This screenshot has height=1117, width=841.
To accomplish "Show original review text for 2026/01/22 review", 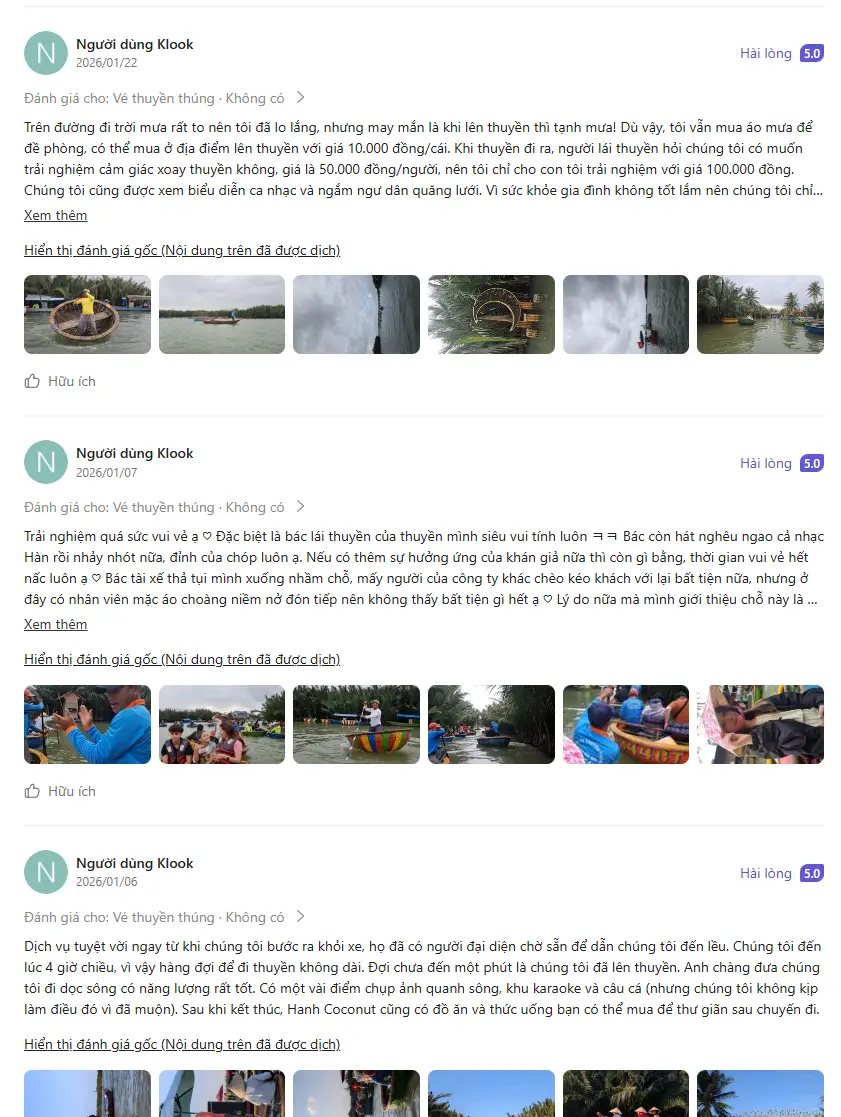I will click(x=182, y=250).
